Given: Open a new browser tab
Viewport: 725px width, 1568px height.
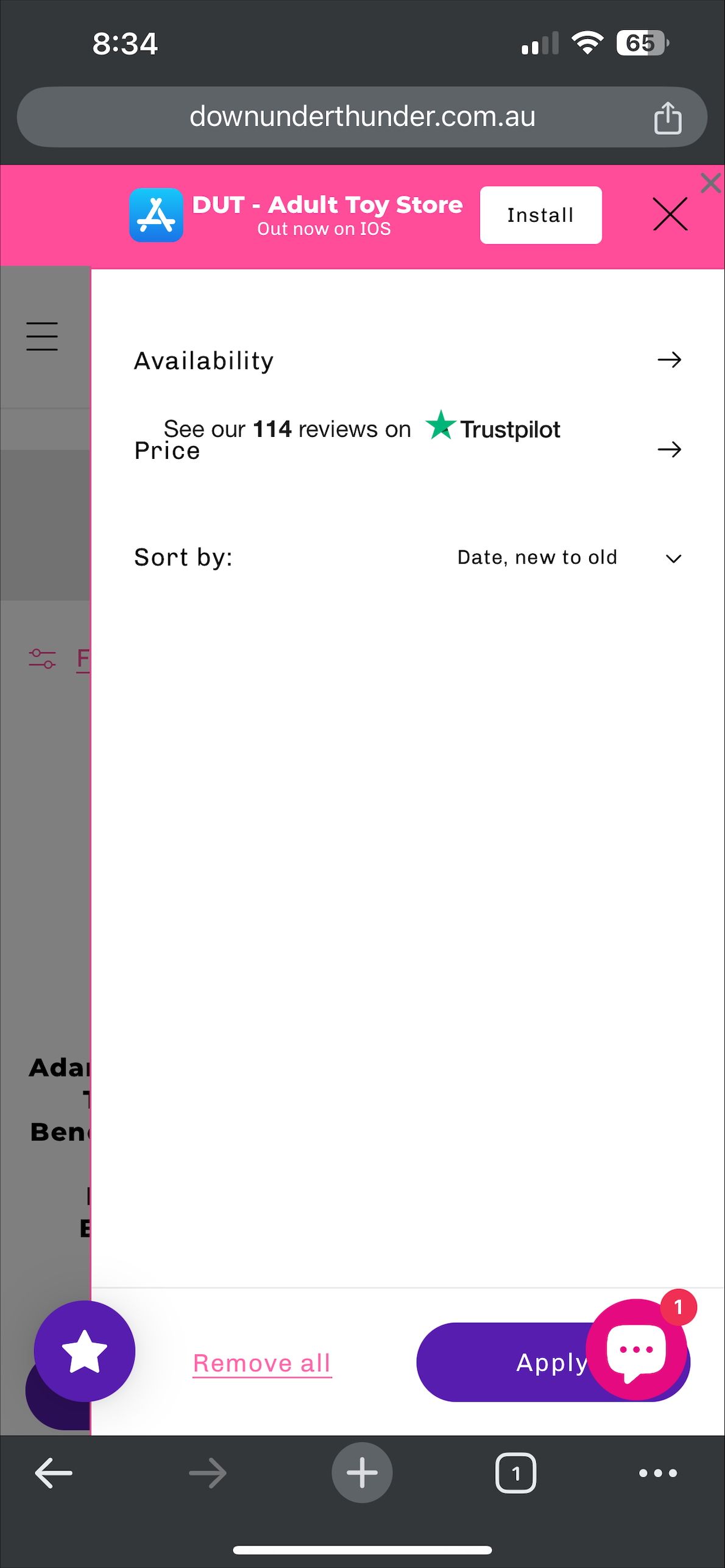Looking at the screenshot, I should (x=362, y=1473).
